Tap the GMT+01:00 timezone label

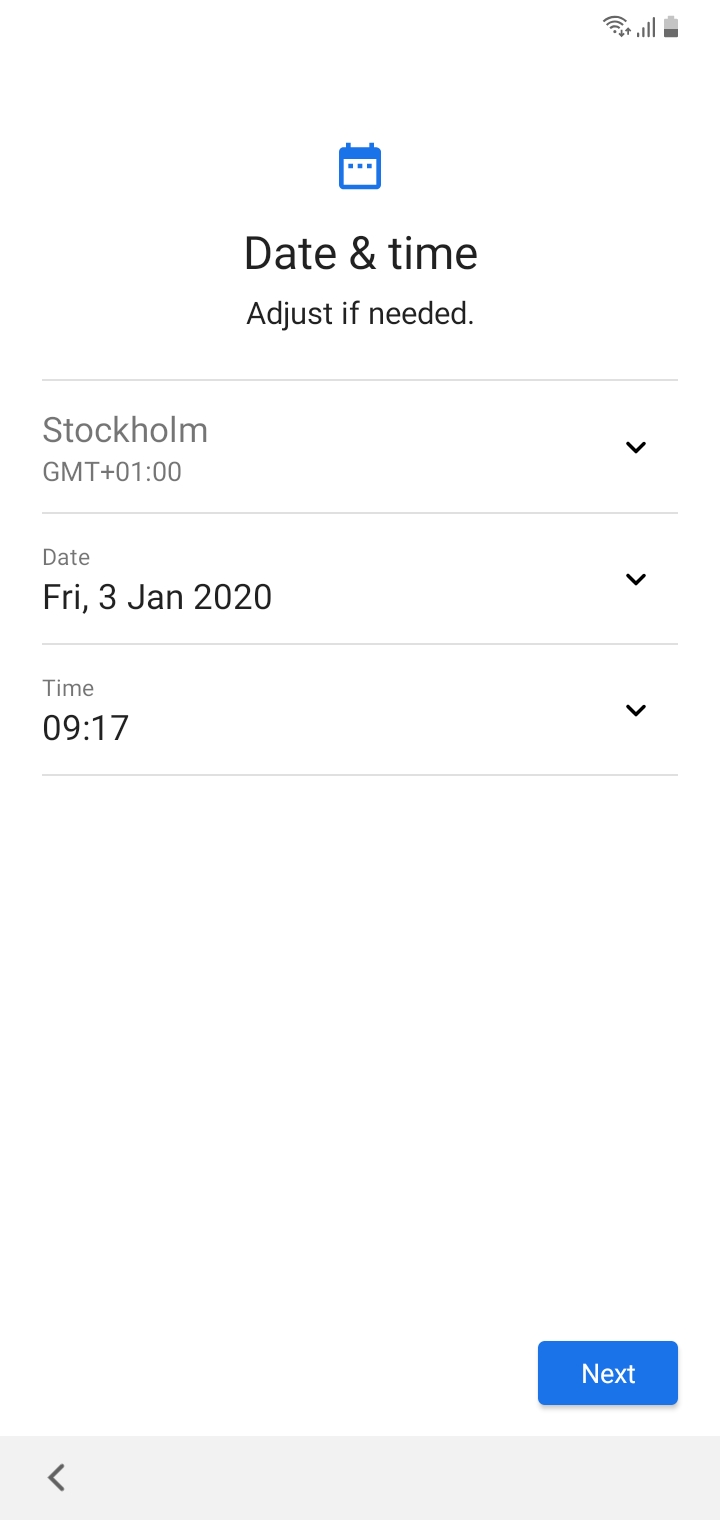(111, 471)
